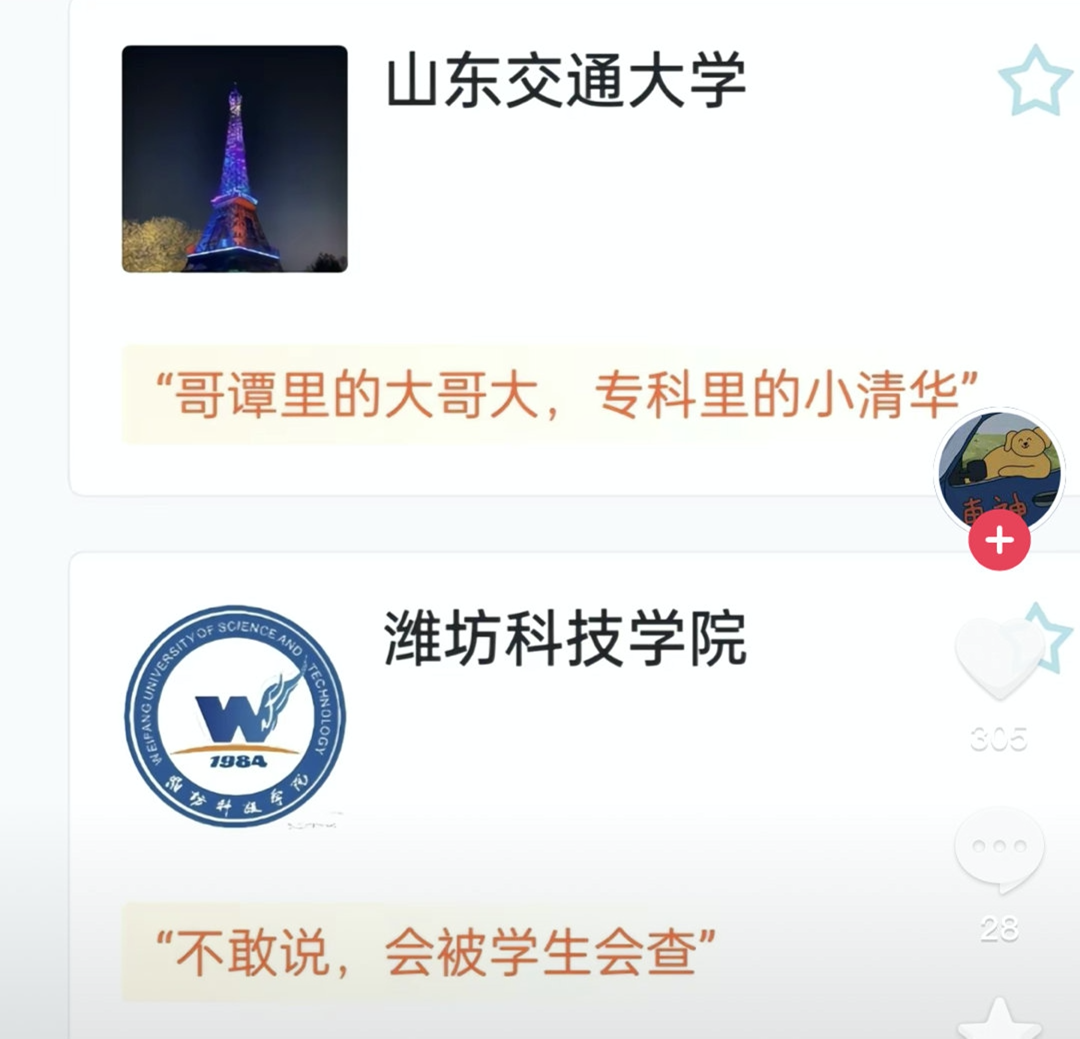Open the comments with 28 replies
This screenshot has height=1039, width=1080.
(x=998, y=848)
